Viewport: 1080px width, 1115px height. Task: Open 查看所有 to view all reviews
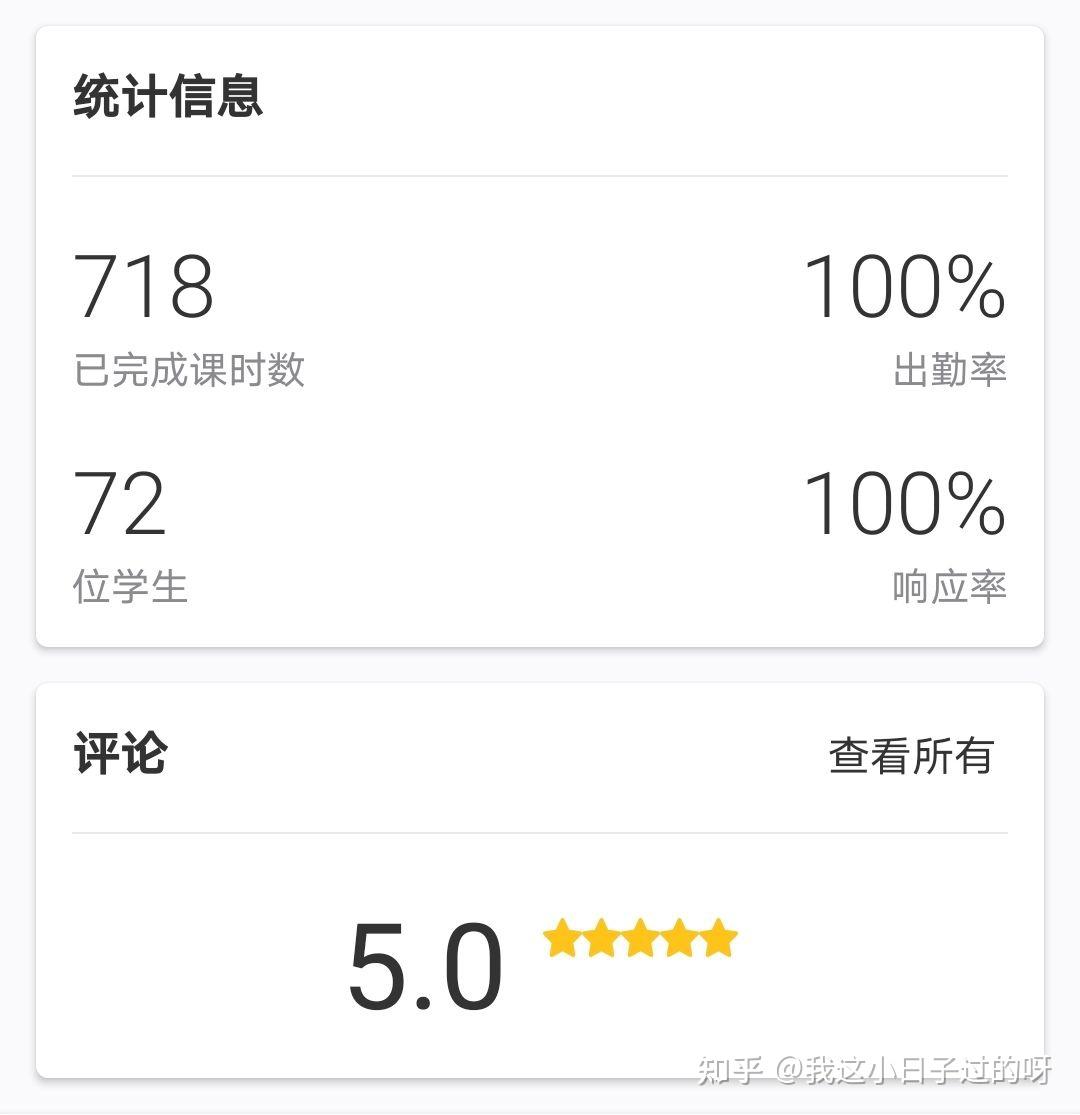click(911, 756)
